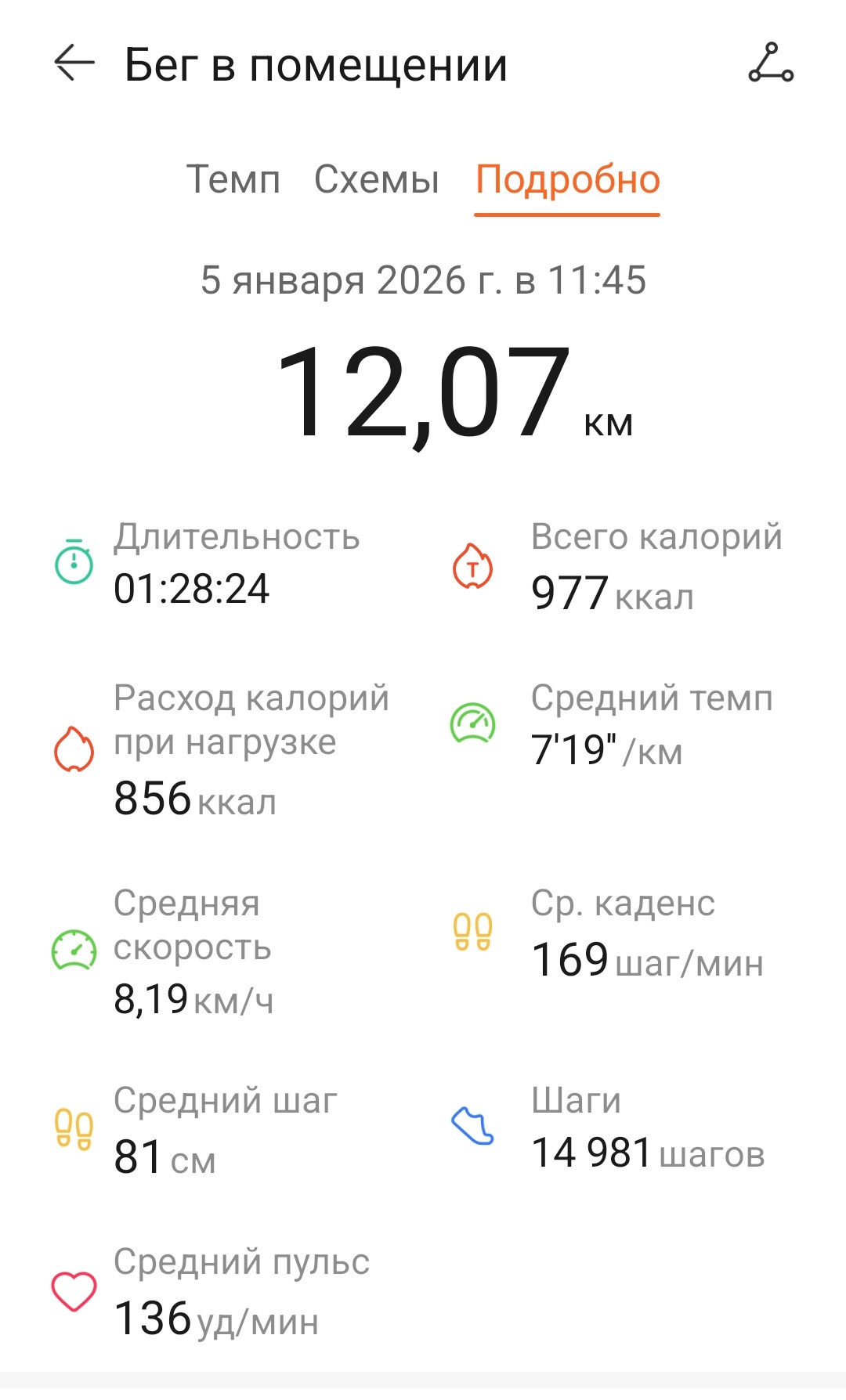Switch to the Темп tab
846x1400 pixels.
coord(233,179)
